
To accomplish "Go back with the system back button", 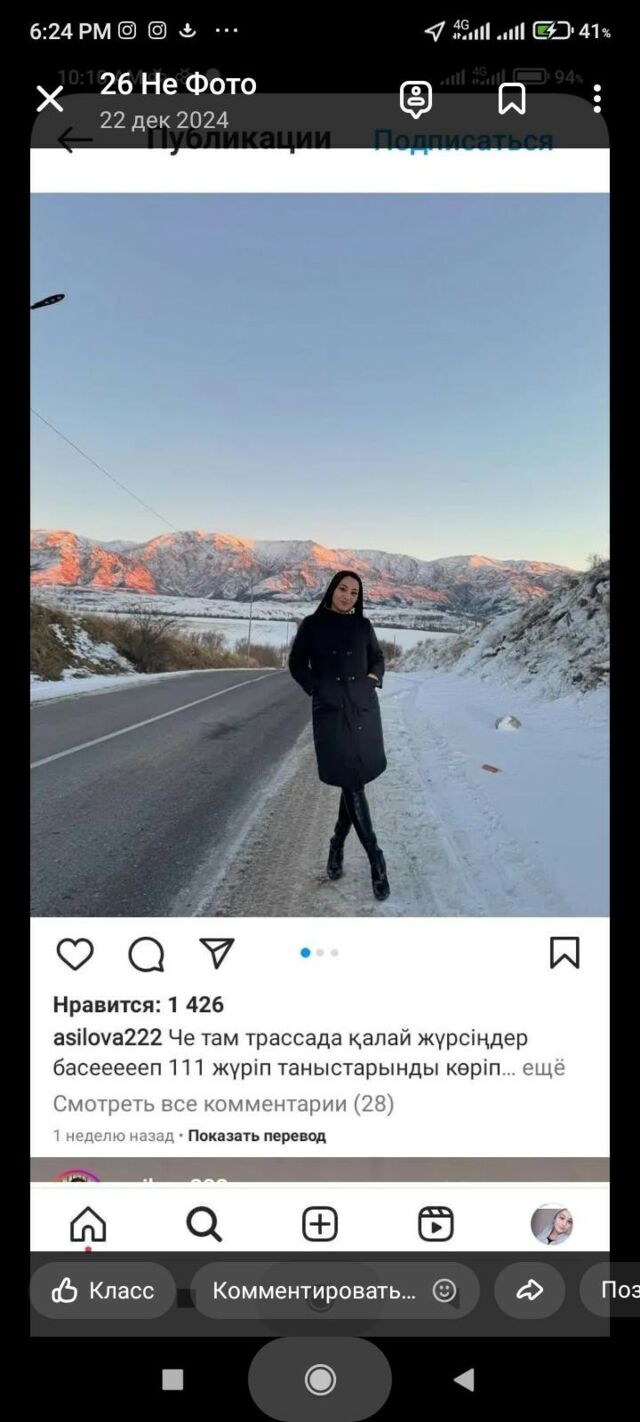I will click(463, 1380).
